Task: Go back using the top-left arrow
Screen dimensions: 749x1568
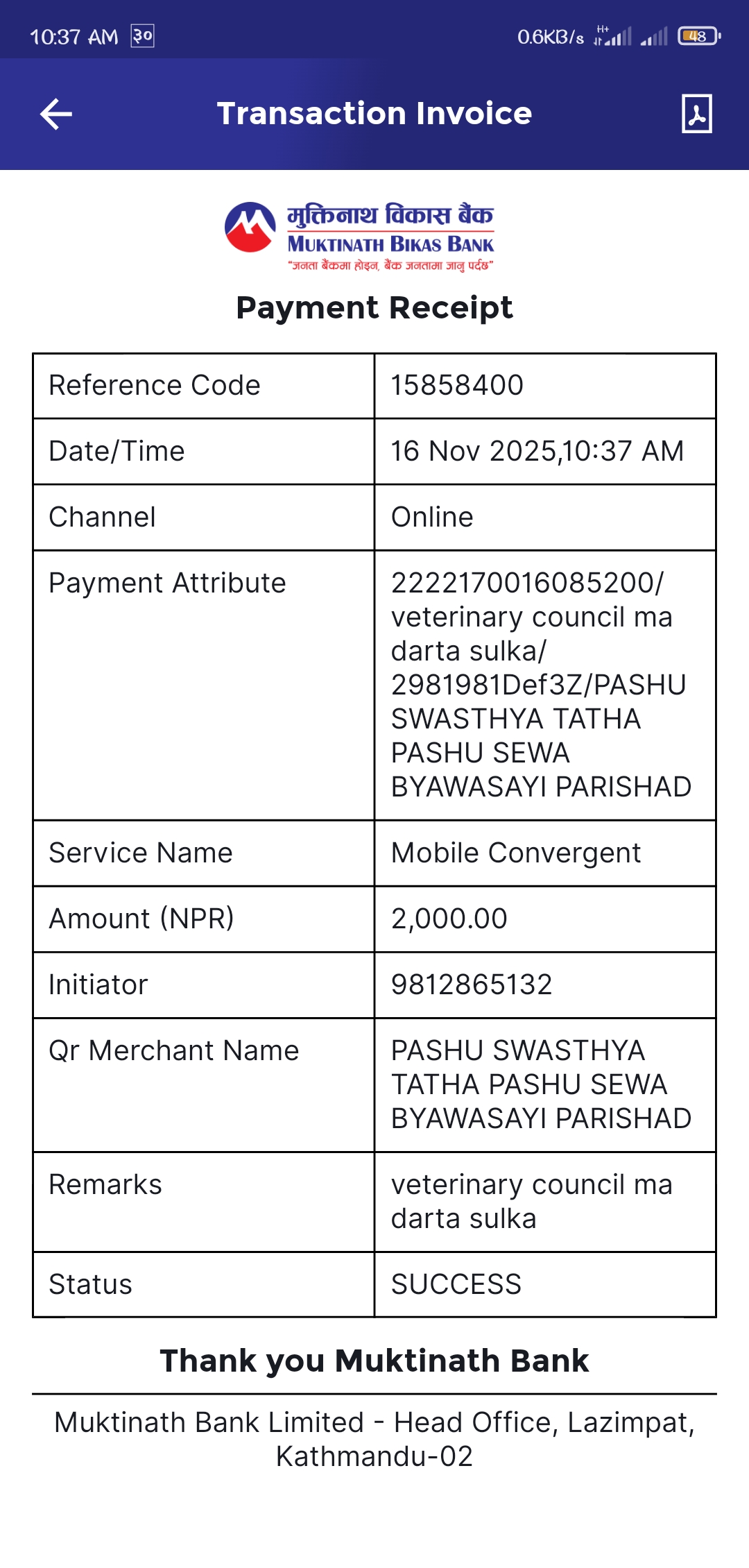Action: click(56, 114)
